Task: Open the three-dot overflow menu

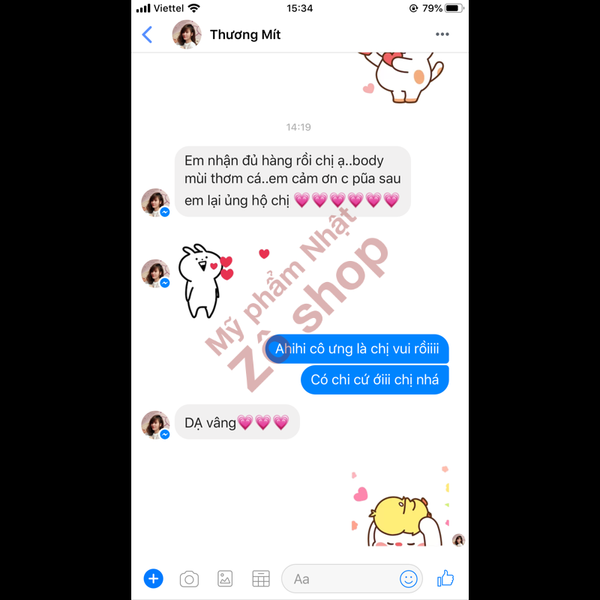Action: click(x=442, y=35)
